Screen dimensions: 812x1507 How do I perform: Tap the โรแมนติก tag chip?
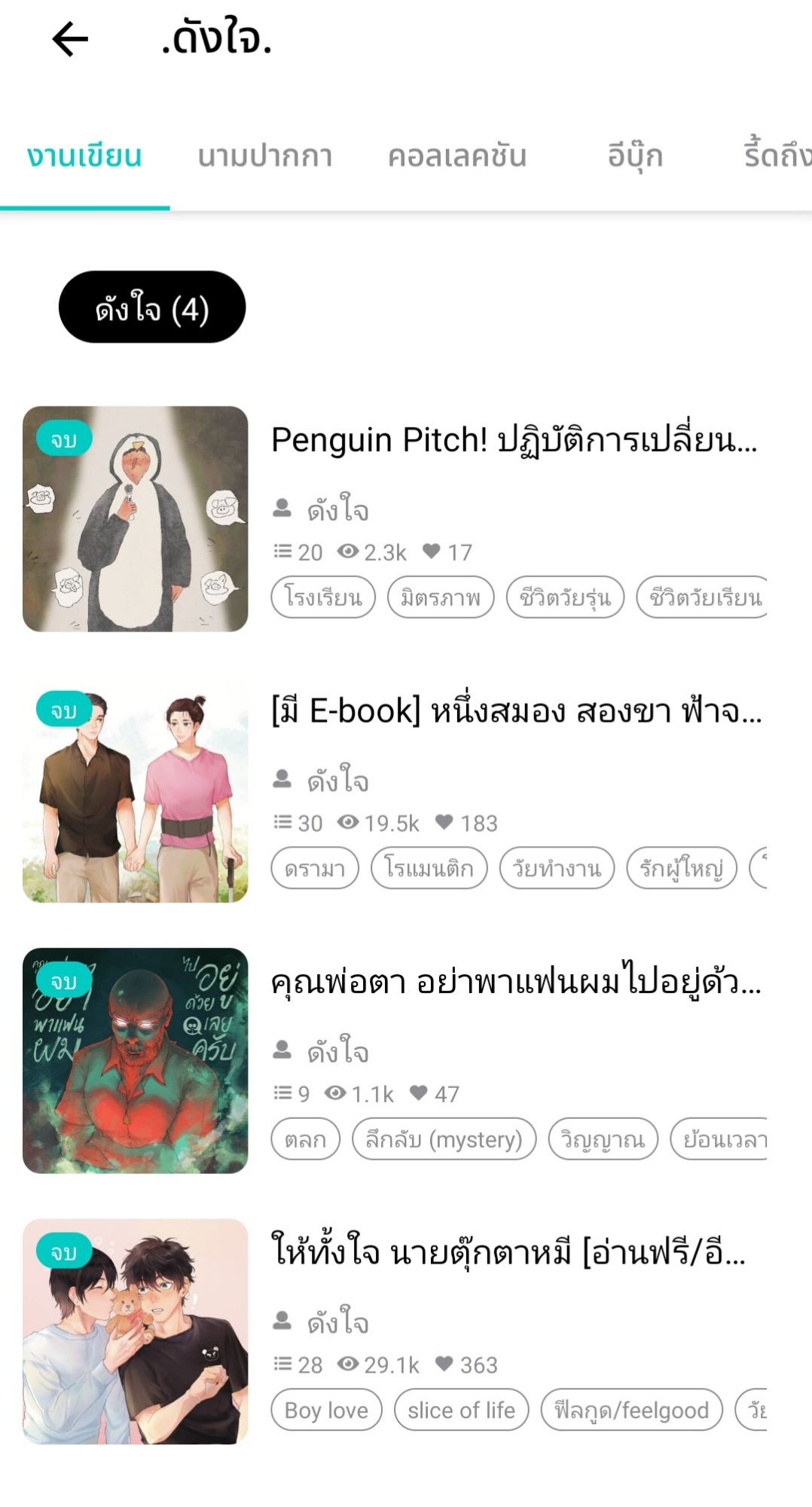click(x=429, y=868)
